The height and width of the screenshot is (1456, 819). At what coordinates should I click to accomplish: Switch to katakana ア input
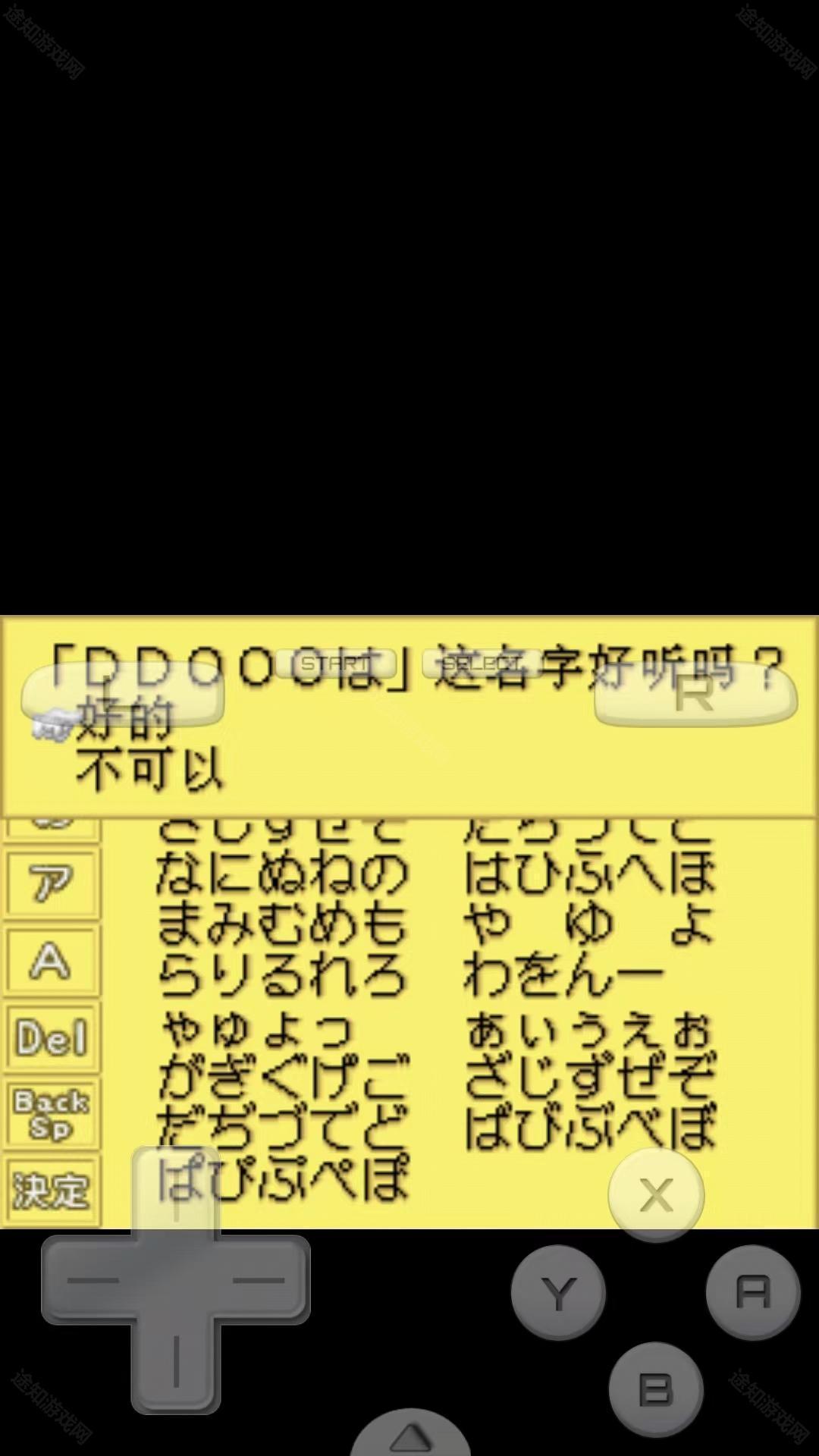[x=51, y=884]
